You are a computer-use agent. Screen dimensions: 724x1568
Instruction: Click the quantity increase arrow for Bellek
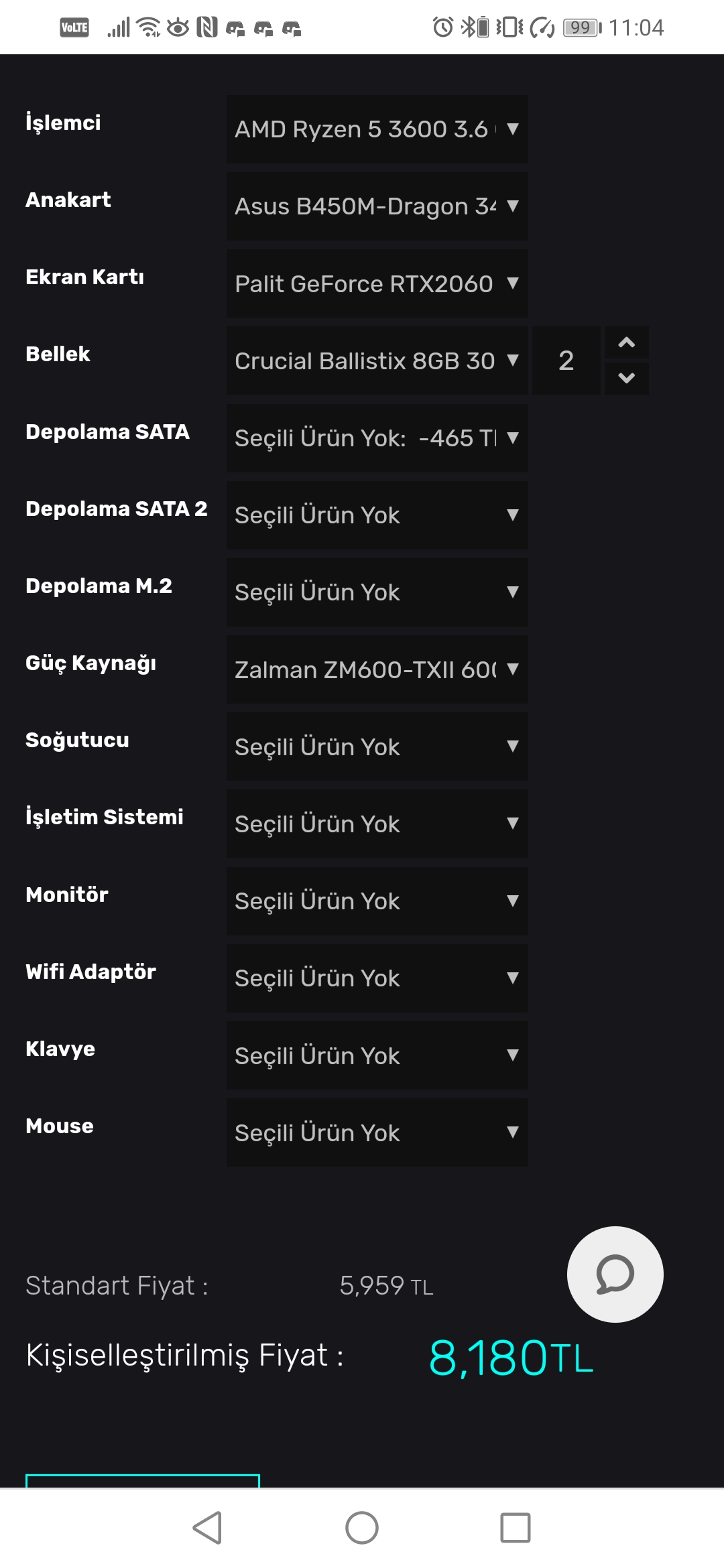(627, 342)
